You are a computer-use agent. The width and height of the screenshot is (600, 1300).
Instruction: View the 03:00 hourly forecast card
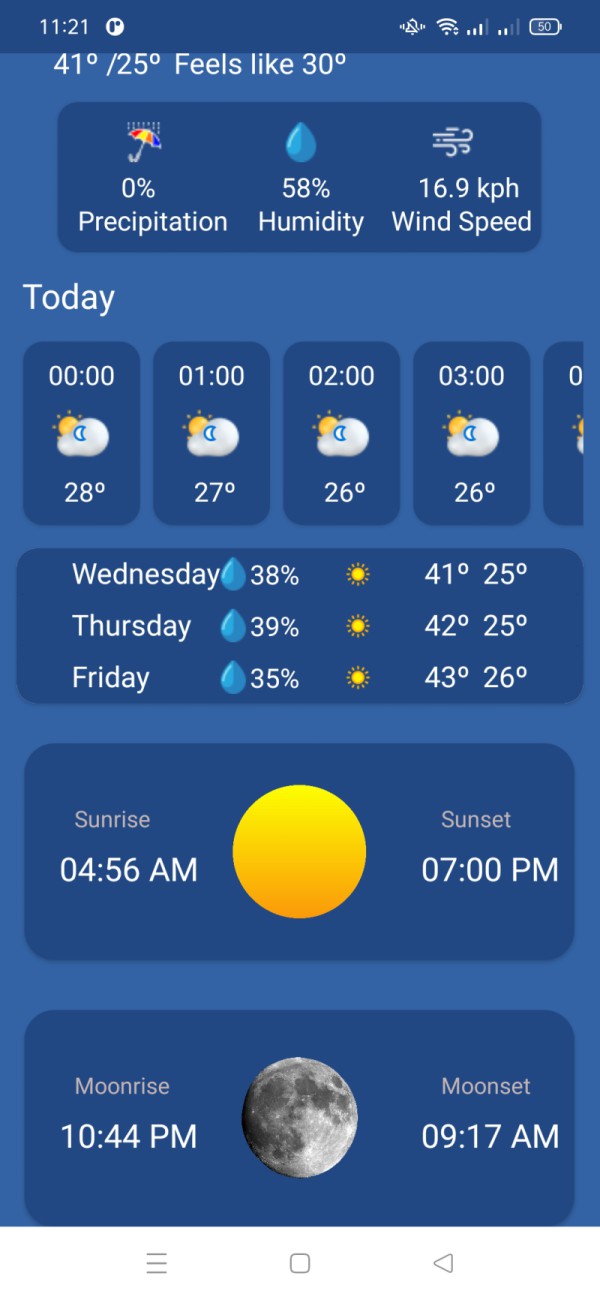[x=472, y=433]
